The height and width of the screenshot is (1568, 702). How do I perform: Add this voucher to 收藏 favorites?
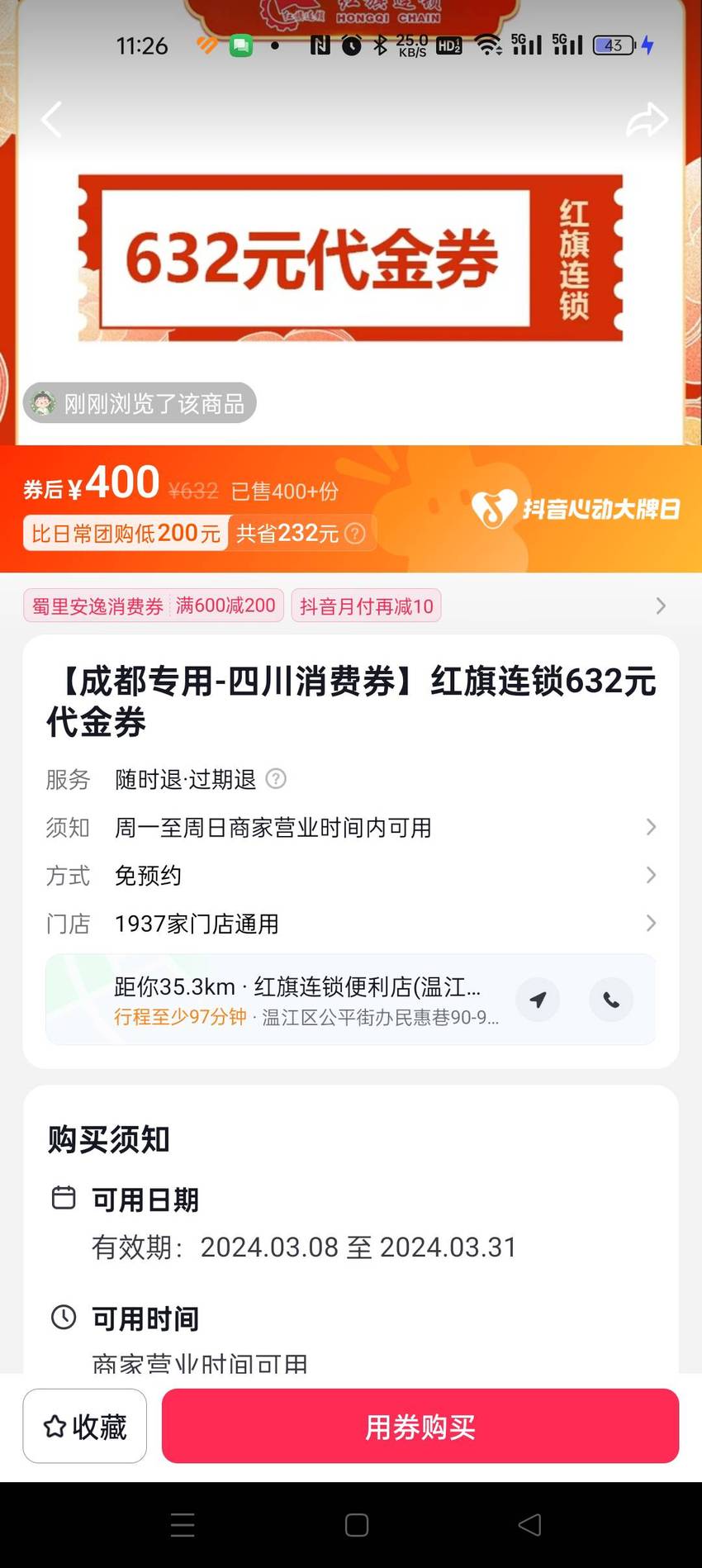85,1426
